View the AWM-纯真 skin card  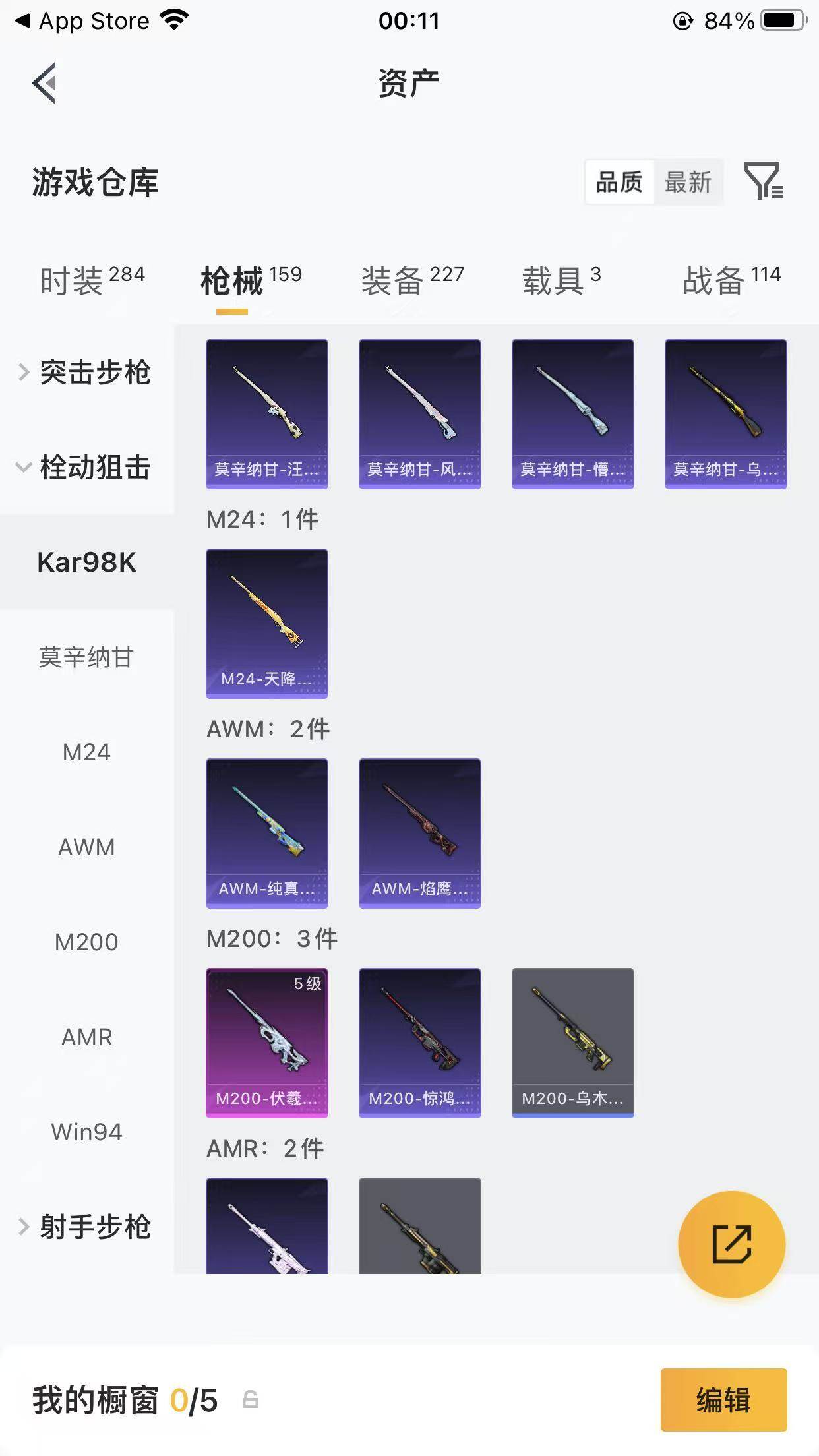click(x=267, y=833)
